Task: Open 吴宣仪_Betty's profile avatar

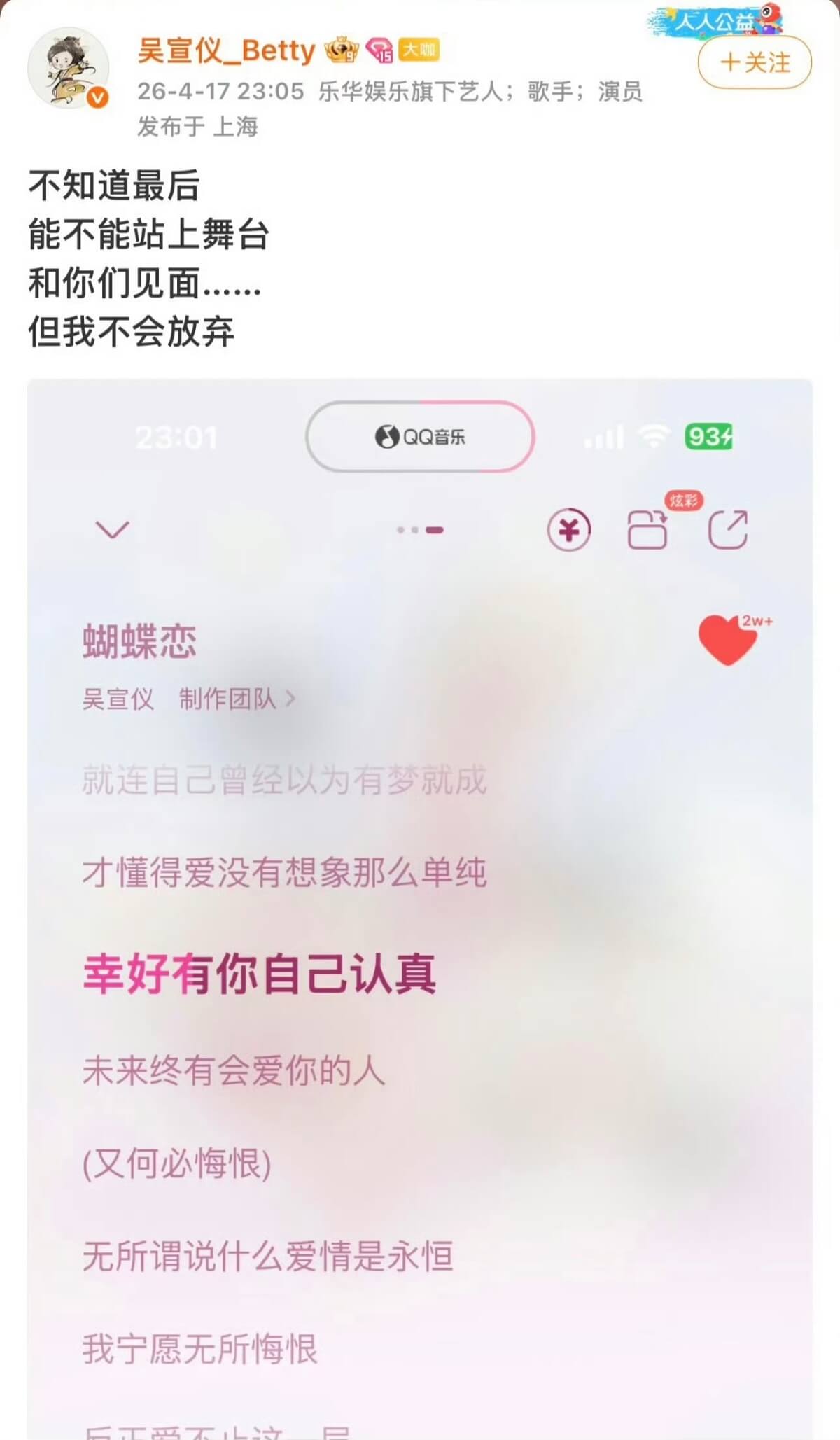Action: [69, 69]
